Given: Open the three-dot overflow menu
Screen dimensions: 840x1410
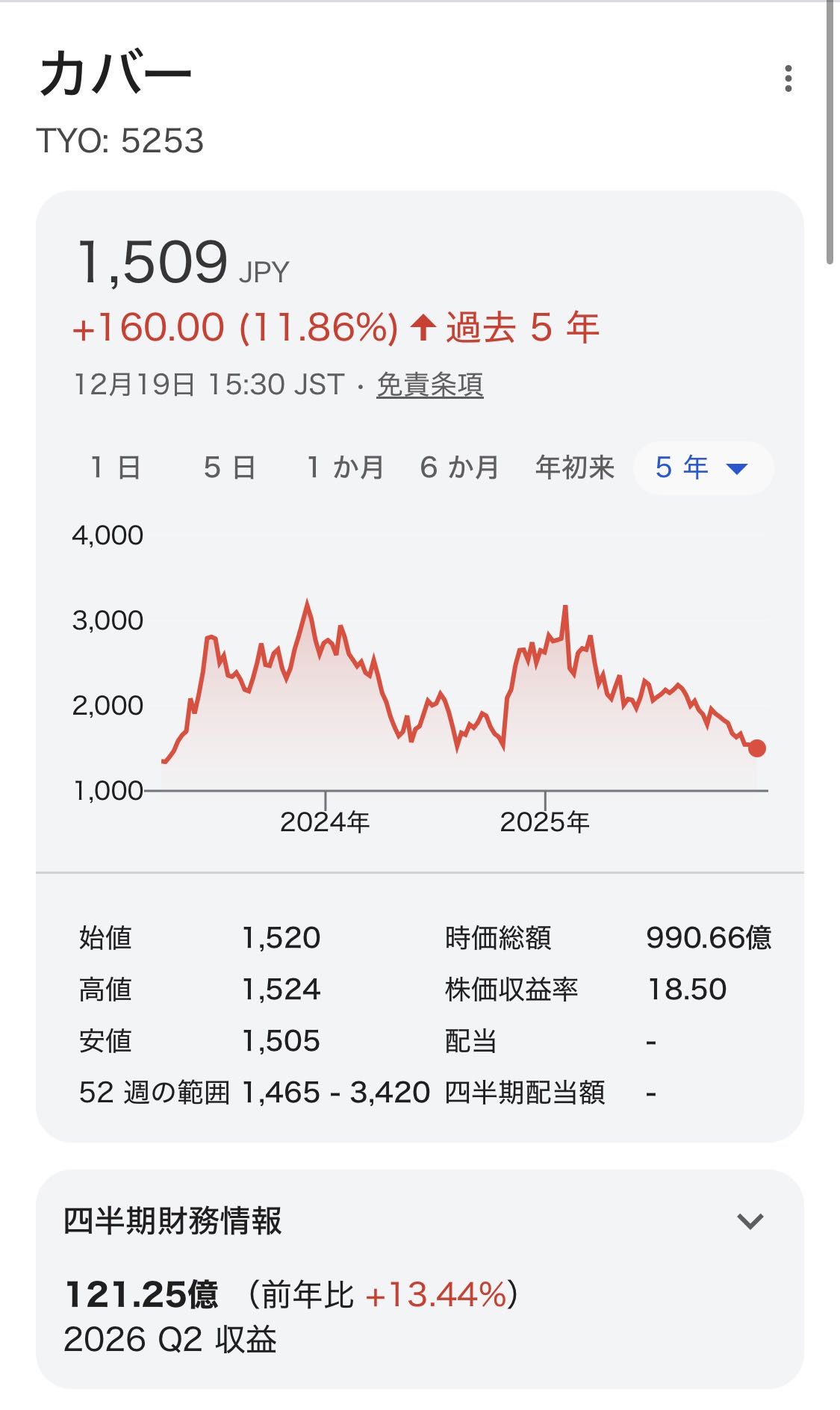Looking at the screenshot, I should 788,78.
